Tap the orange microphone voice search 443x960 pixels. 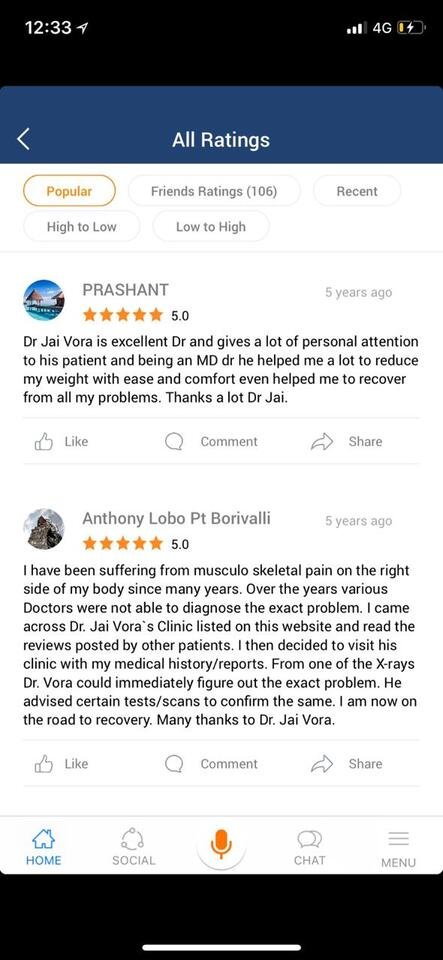tap(221, 844)
